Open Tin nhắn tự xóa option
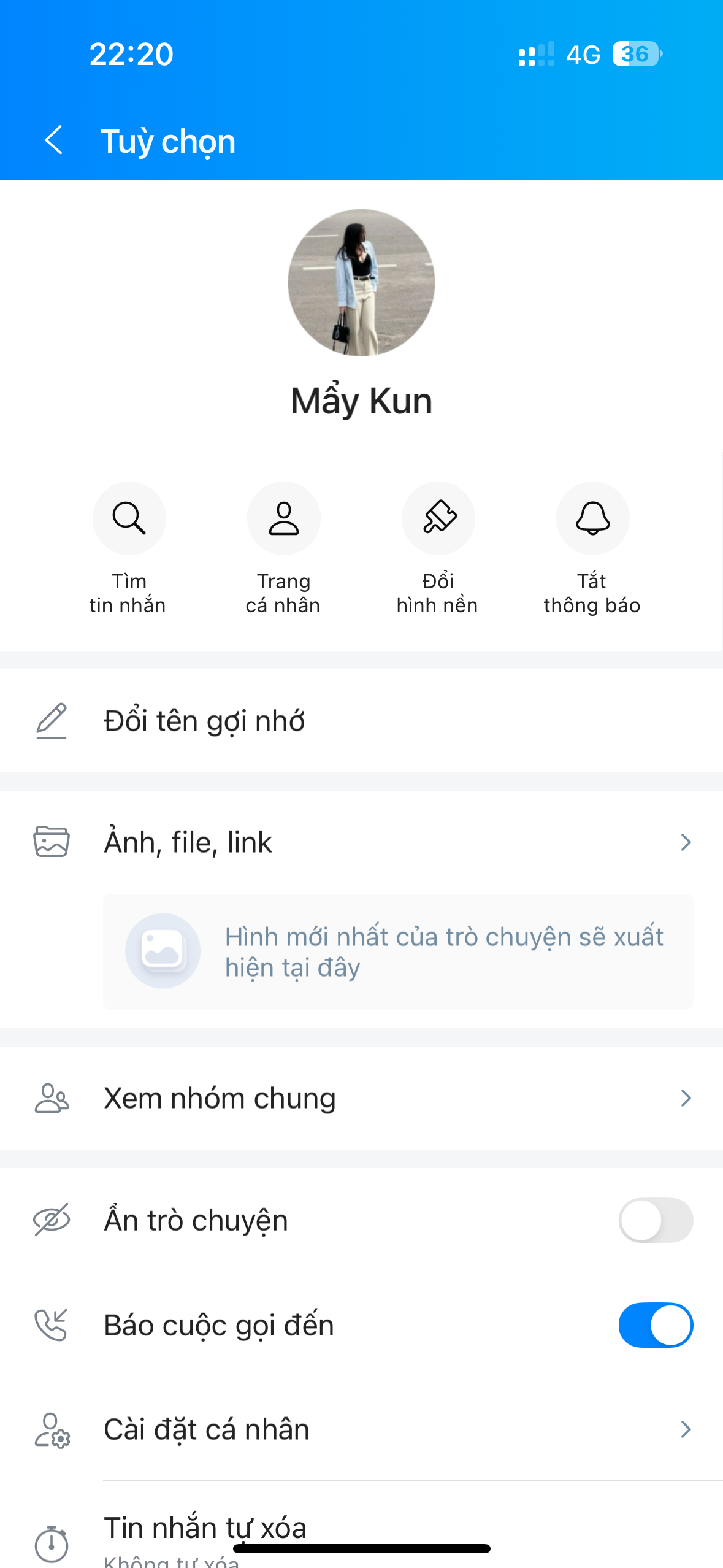 (205, 1528)
